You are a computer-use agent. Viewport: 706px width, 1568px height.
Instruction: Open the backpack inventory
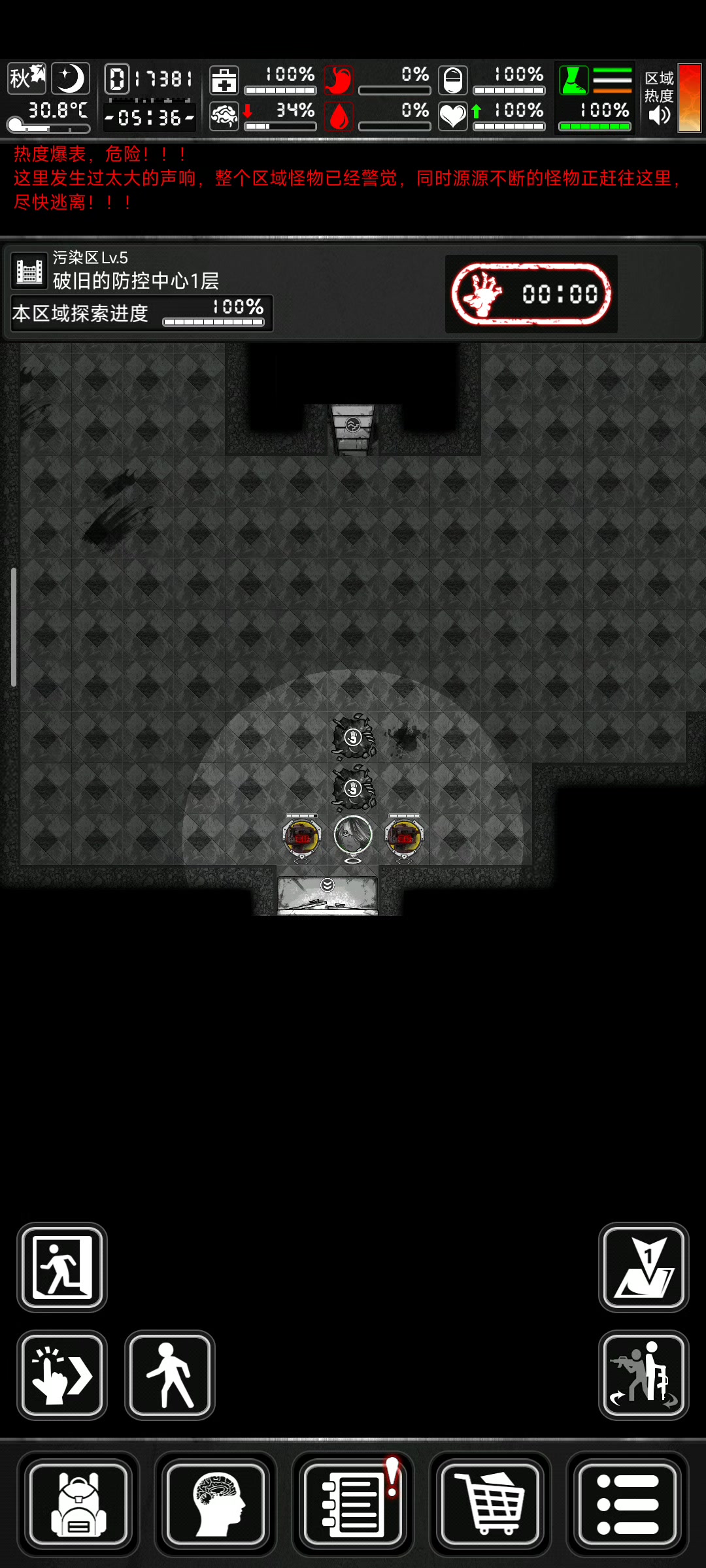point(78,1504)
